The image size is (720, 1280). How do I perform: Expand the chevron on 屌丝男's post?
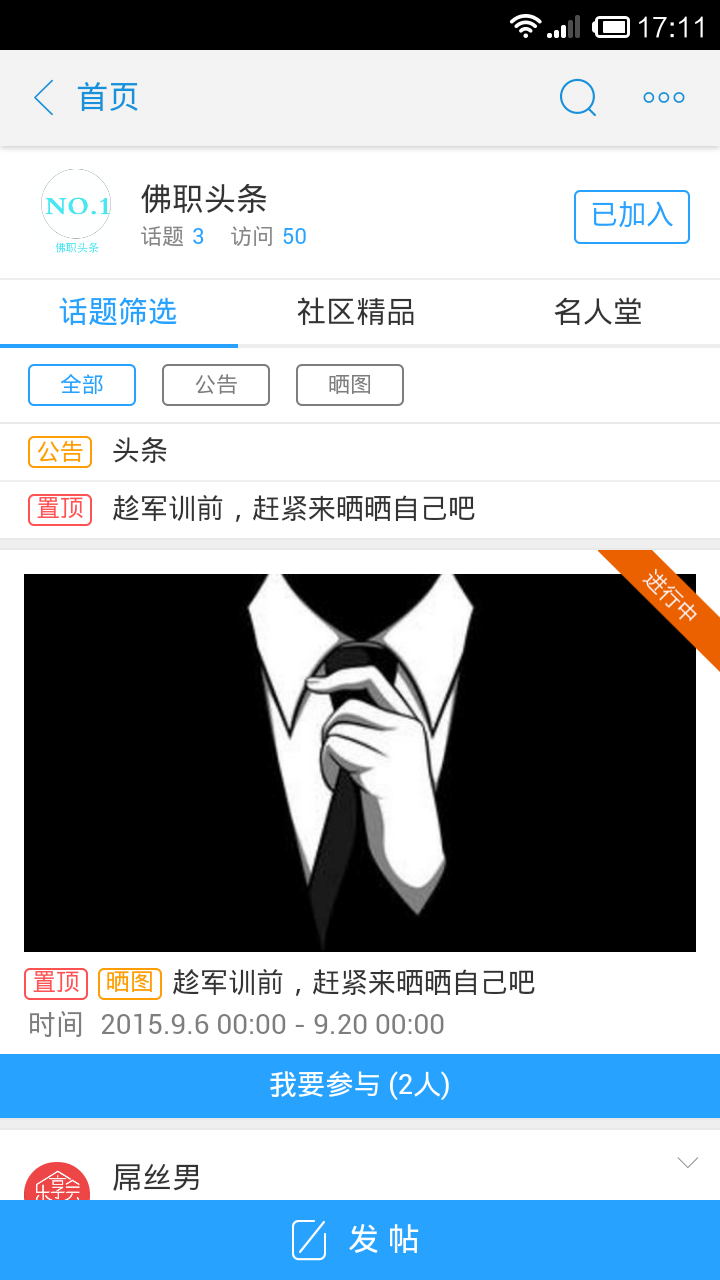pyautogui.click(x=687, y=1162)
